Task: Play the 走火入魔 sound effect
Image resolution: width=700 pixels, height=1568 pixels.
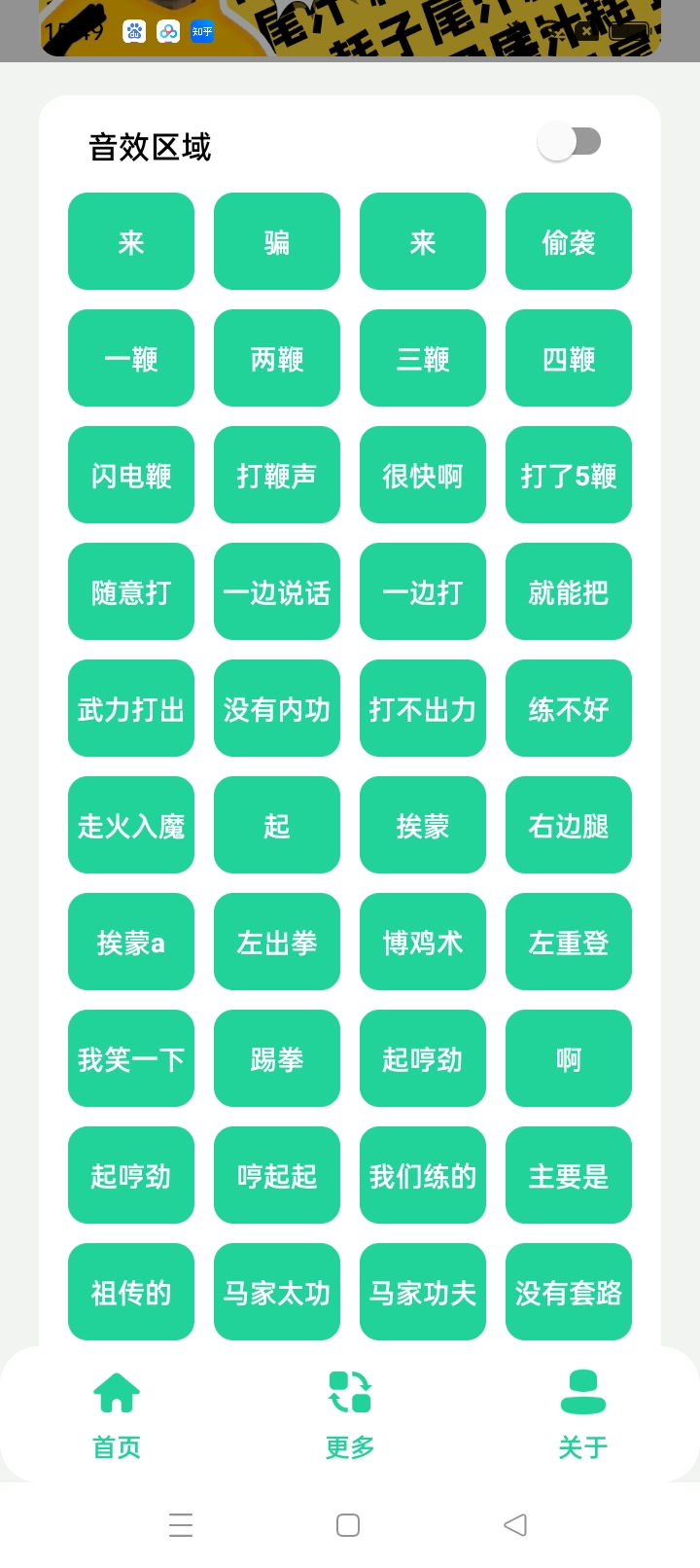Action: [131, 825]
